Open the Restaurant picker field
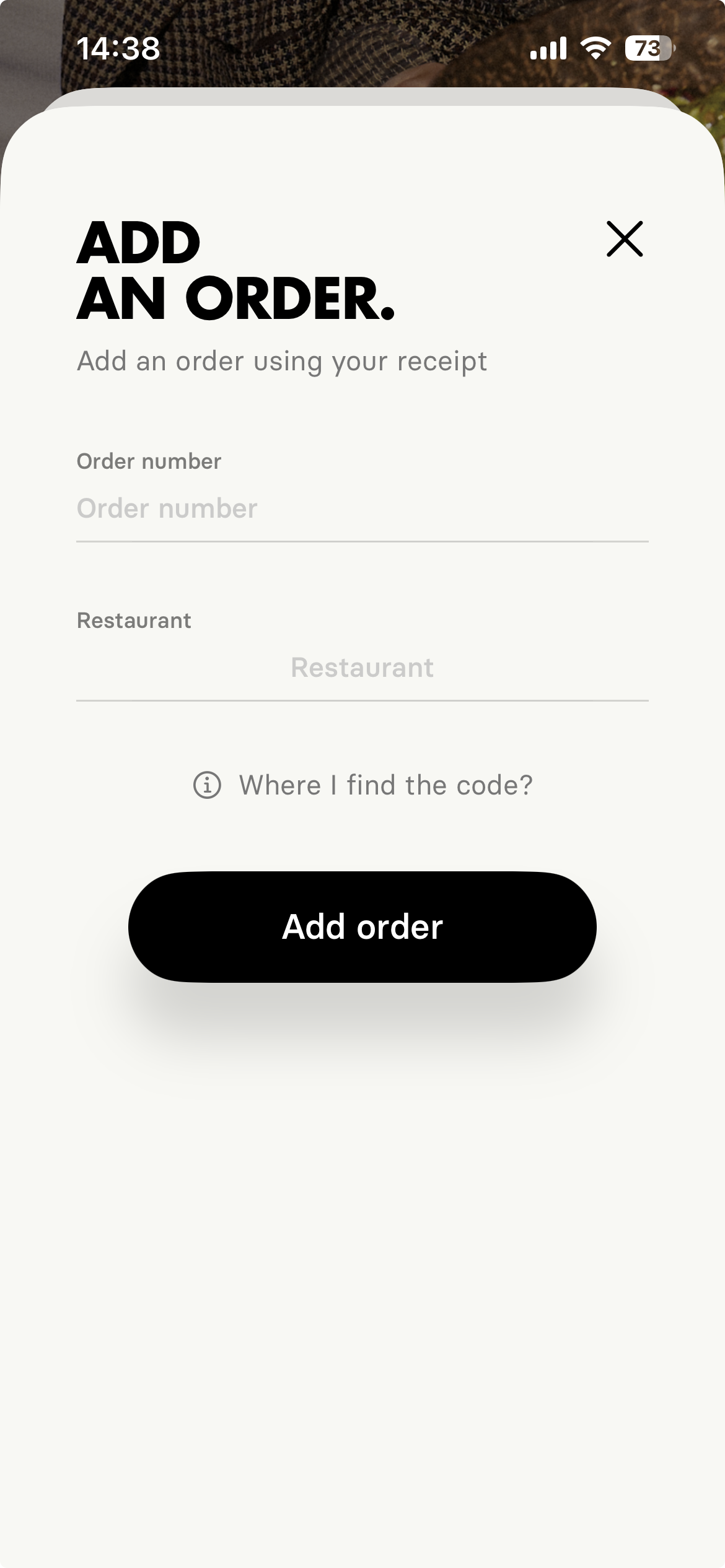This screenshot has width=725, height=1568. (362, 668)
